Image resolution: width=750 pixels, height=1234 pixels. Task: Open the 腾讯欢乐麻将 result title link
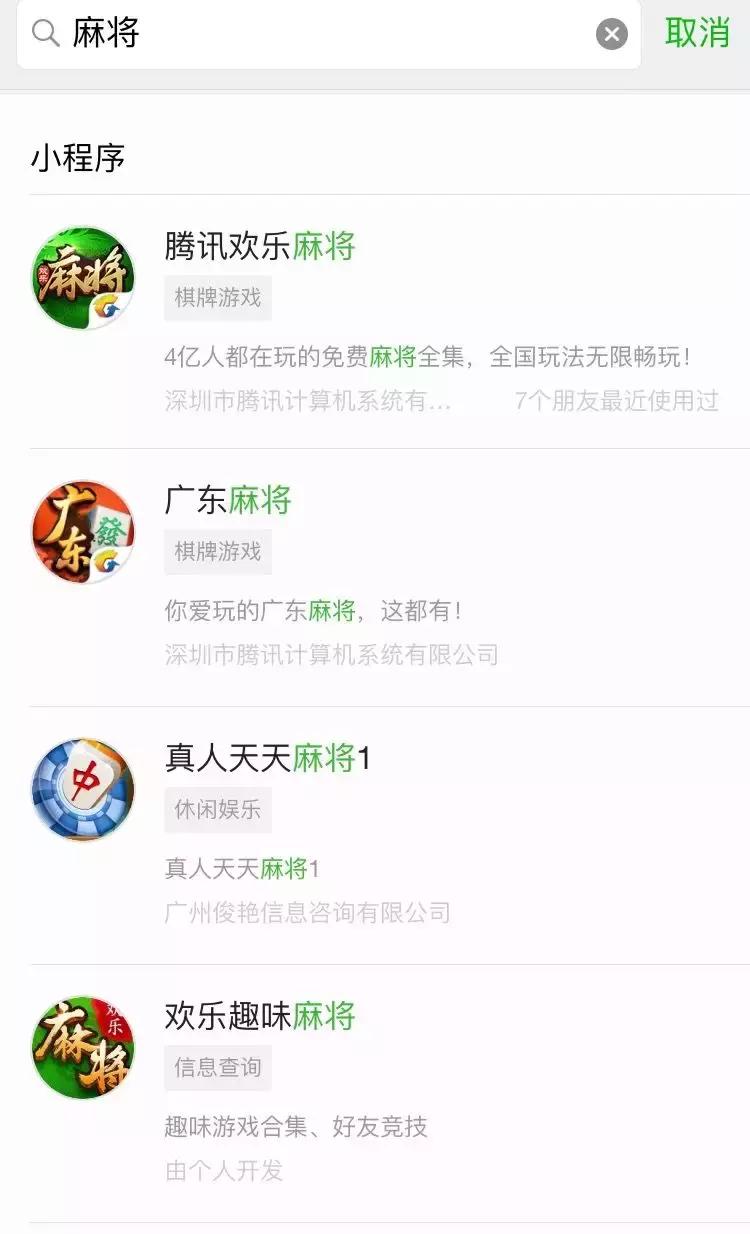[x=253, y=246]
